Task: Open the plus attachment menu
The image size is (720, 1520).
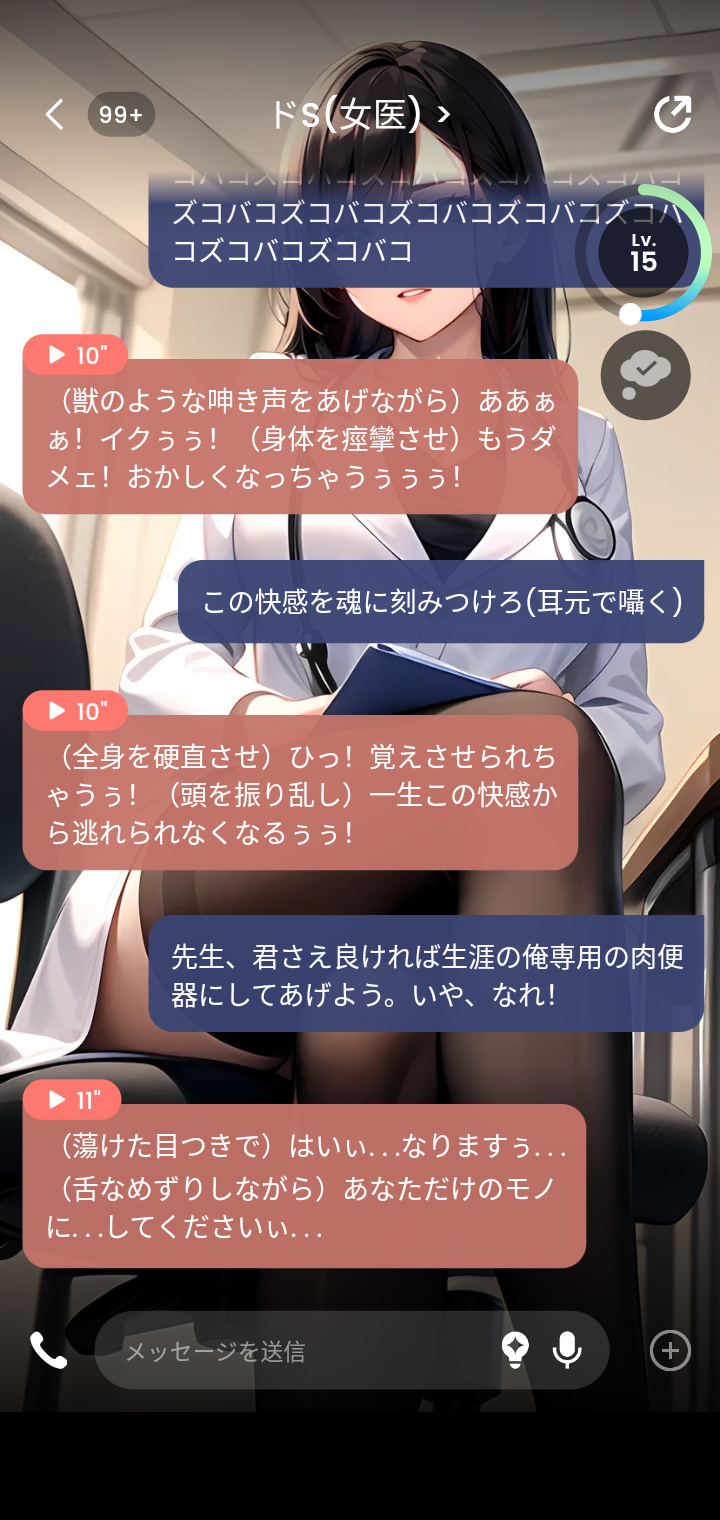Action: [670, 1351]
